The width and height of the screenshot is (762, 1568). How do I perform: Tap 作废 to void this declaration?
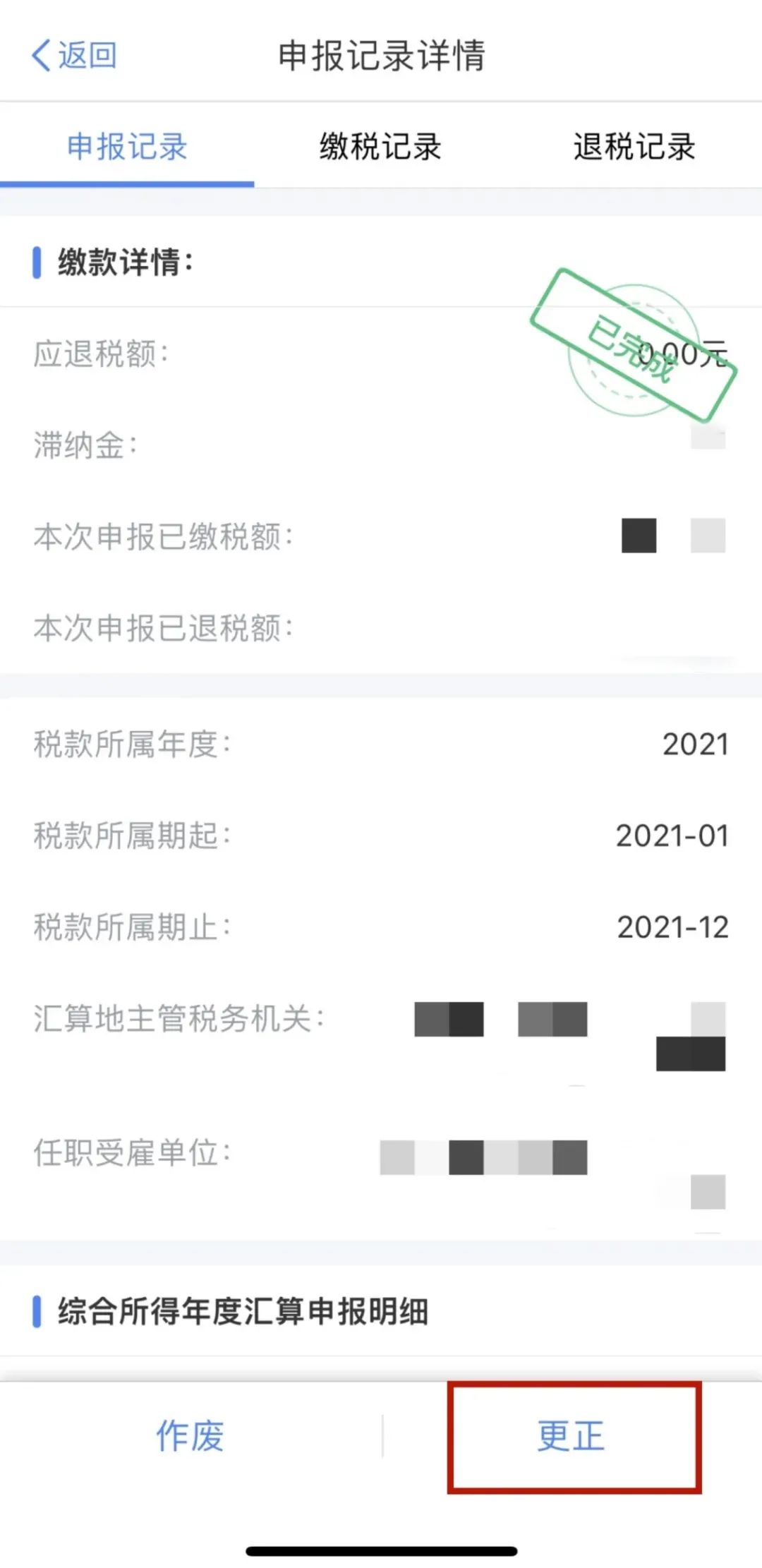pyautogui.click(x=190, y=1436)
